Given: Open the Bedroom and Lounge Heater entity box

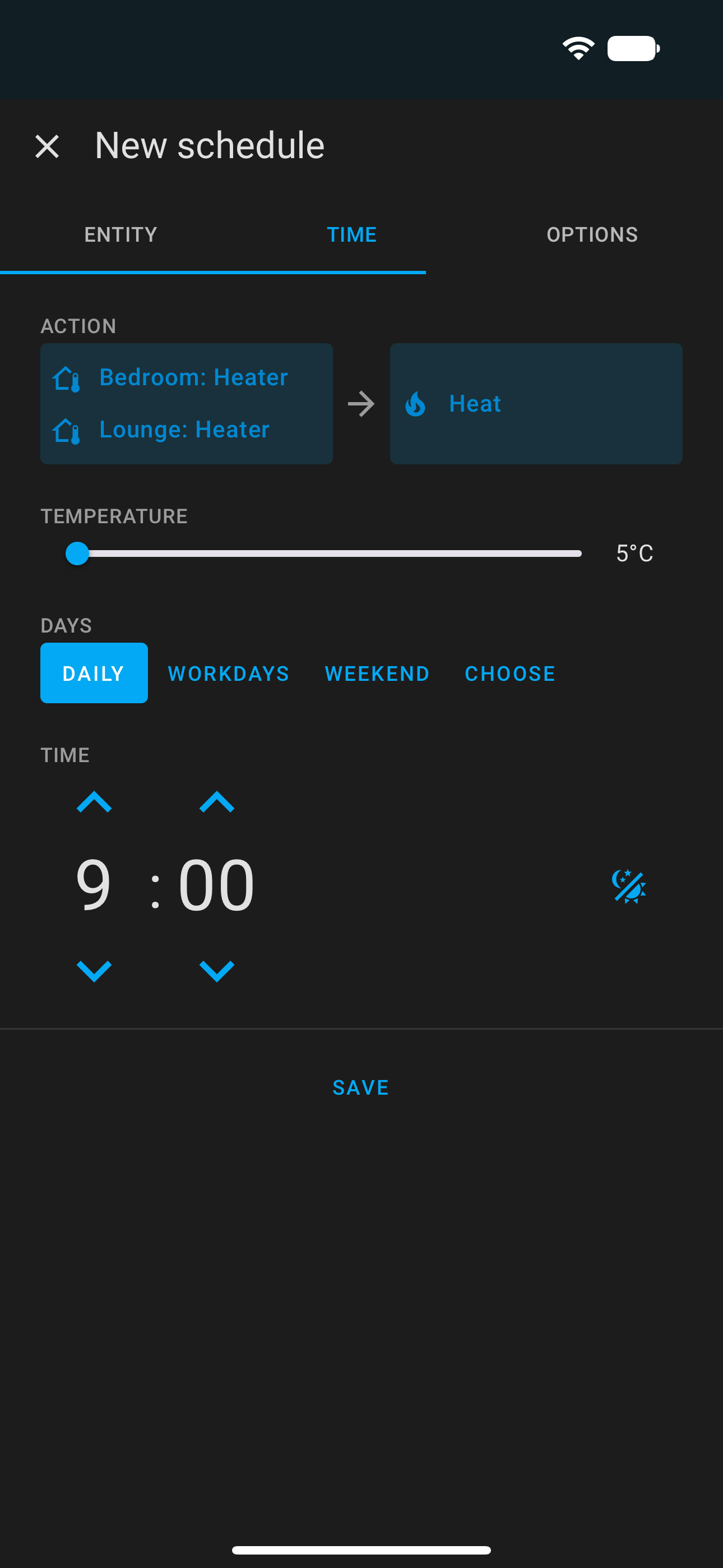Looking at the screenshot, I should coord(186,404).
